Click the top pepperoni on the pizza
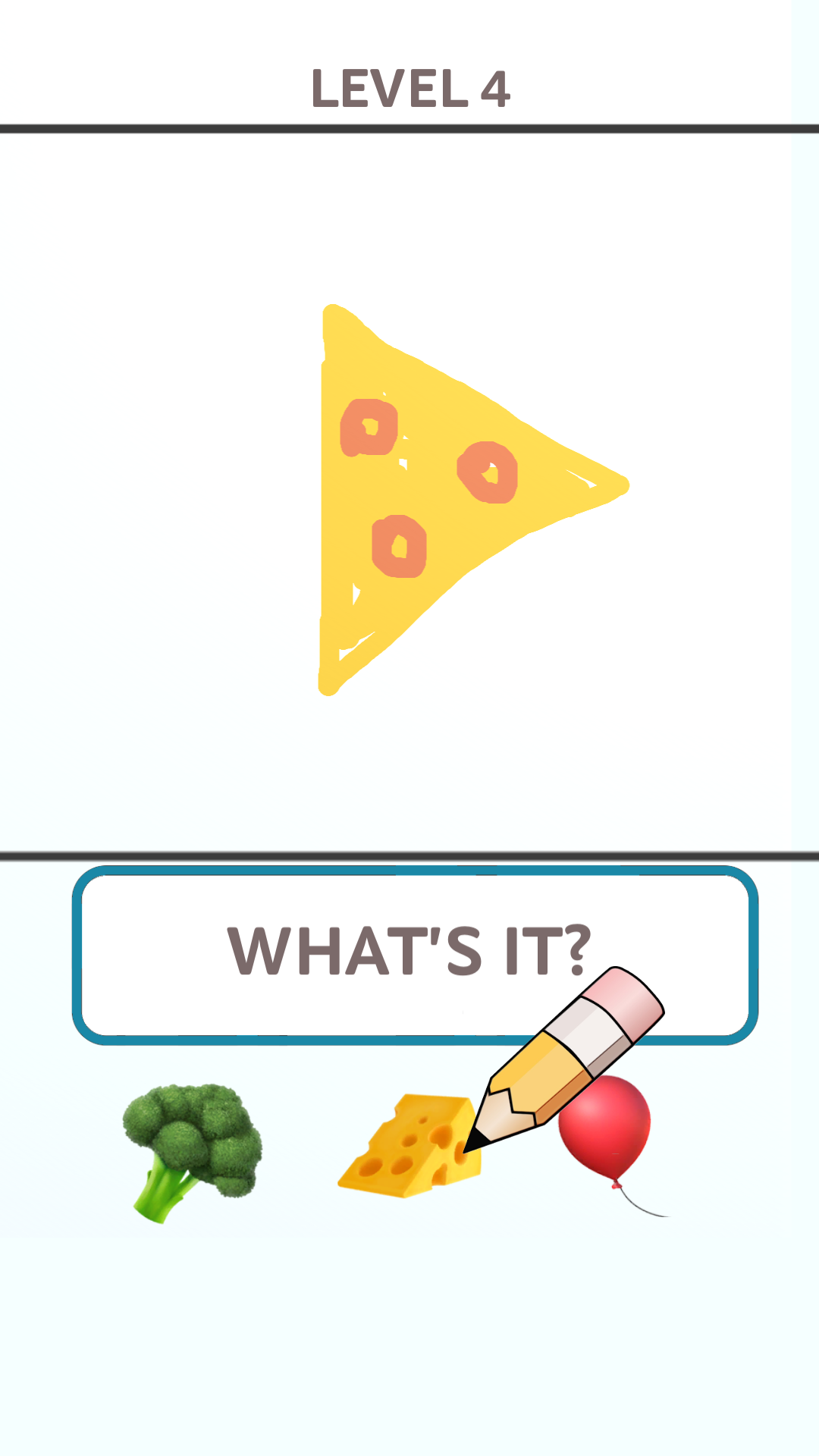The image size is (819, 1456). coord(372,428)
